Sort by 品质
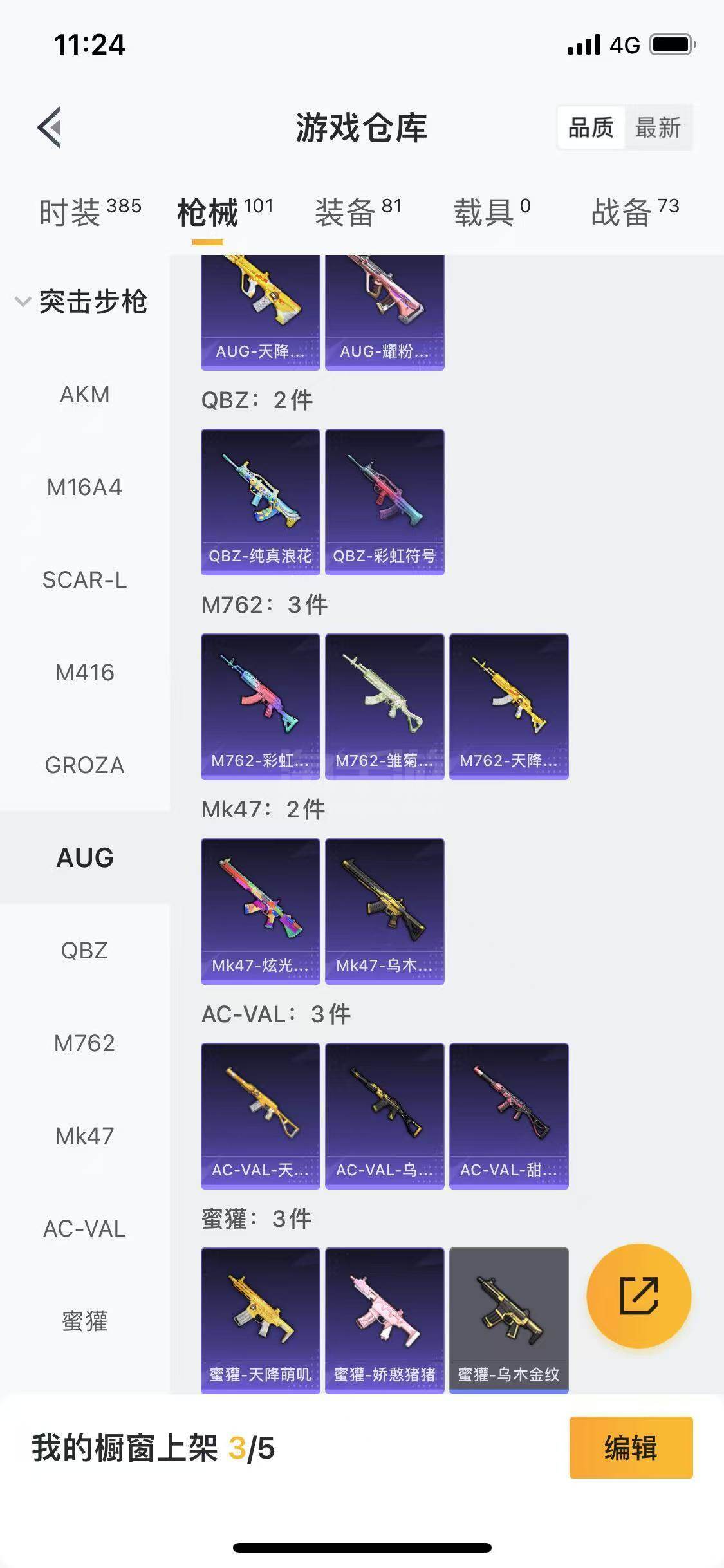The height and width of the screenshot is (1568, 724). (x=590, y=127)
